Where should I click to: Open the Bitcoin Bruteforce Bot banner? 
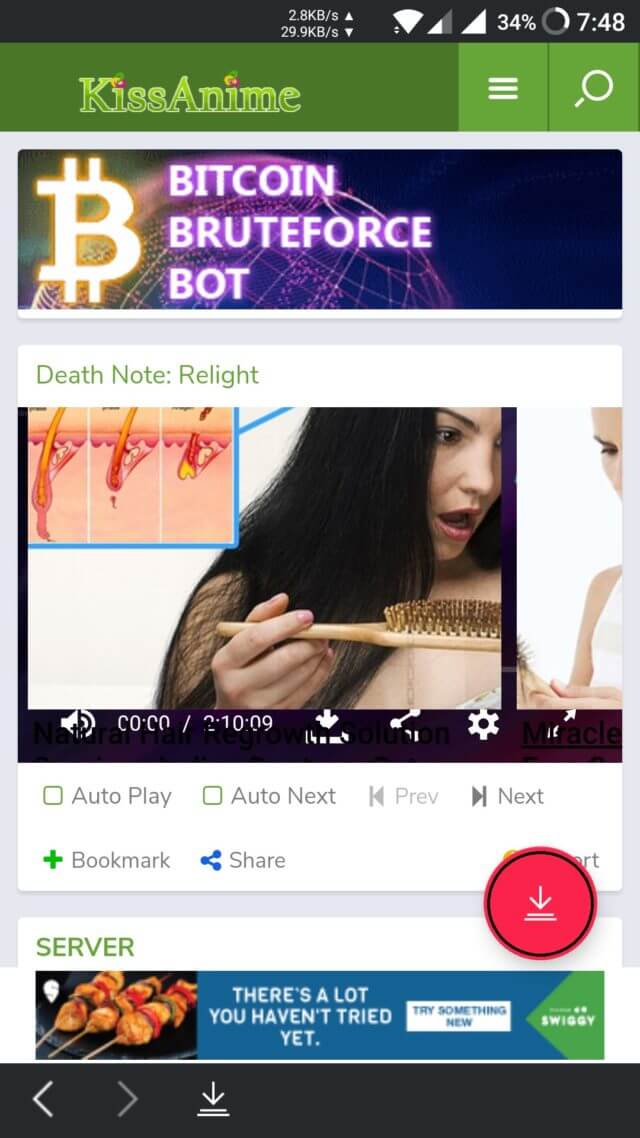coord(320,229)
